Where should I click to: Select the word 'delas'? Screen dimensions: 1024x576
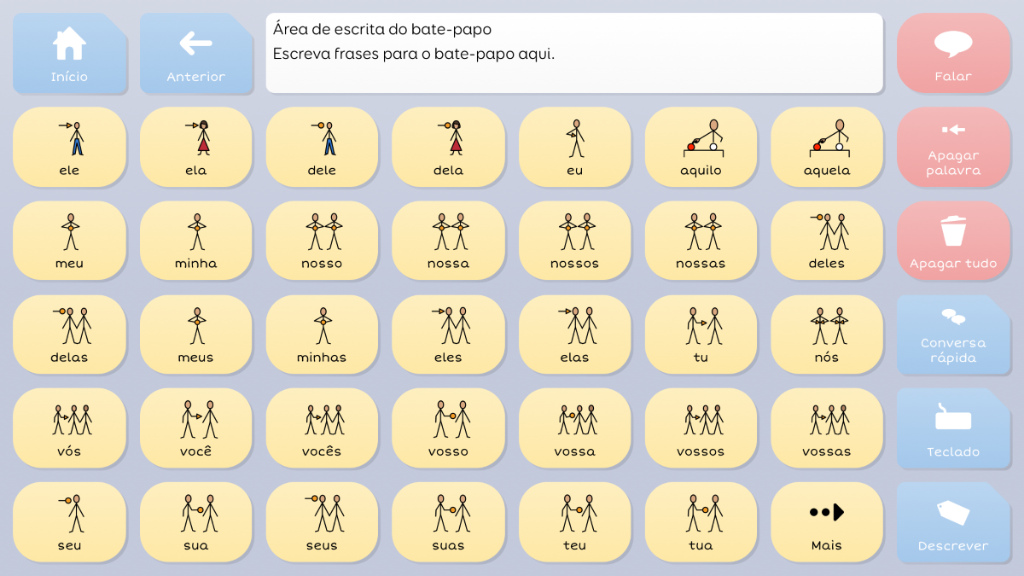click(x=69, y=335)
